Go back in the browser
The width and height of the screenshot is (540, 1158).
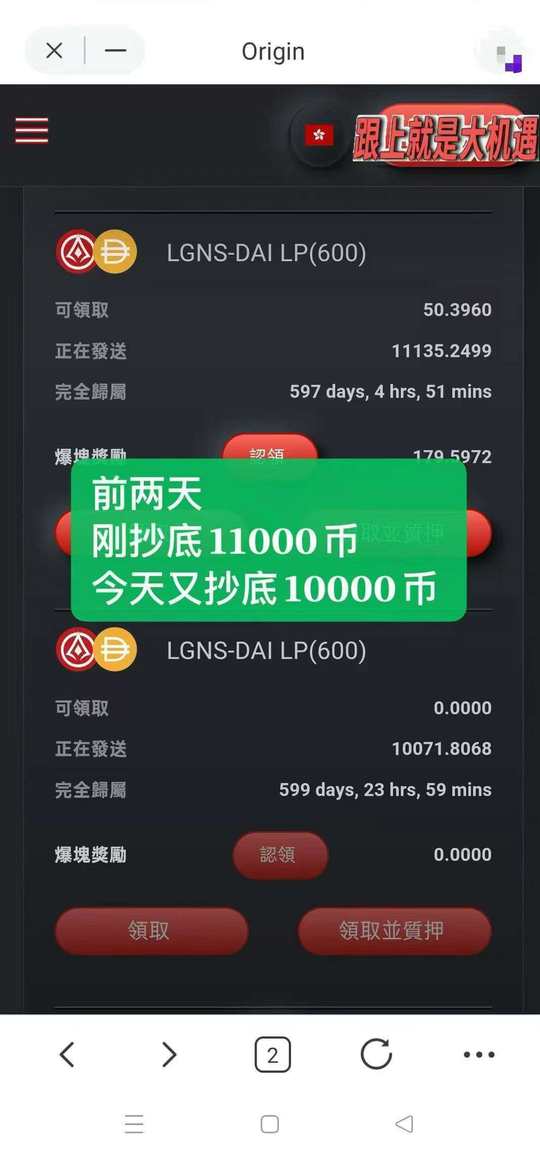tap(66, 1054)
